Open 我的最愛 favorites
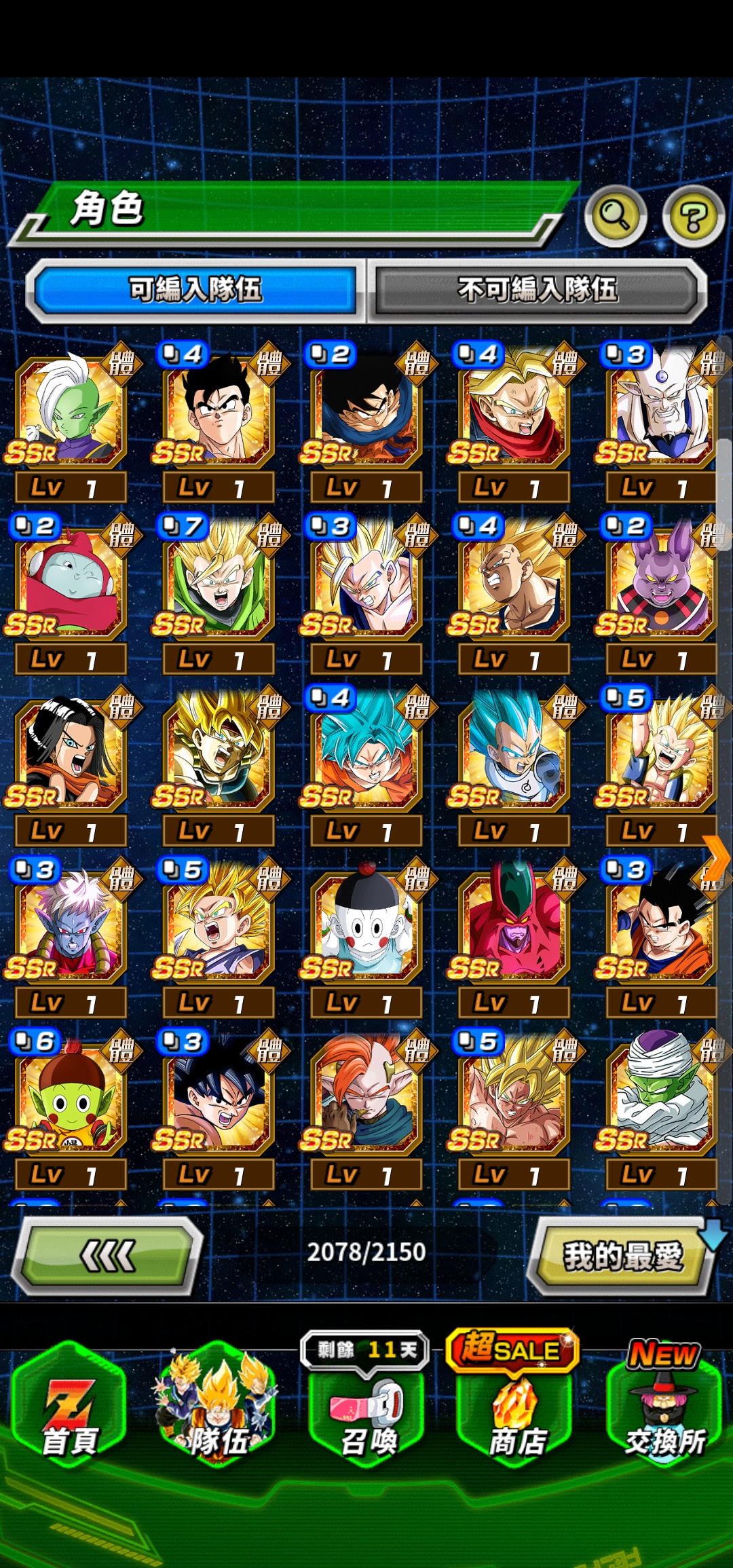733x1568 pixels. pyautogui.click(x=622, y=1255)
